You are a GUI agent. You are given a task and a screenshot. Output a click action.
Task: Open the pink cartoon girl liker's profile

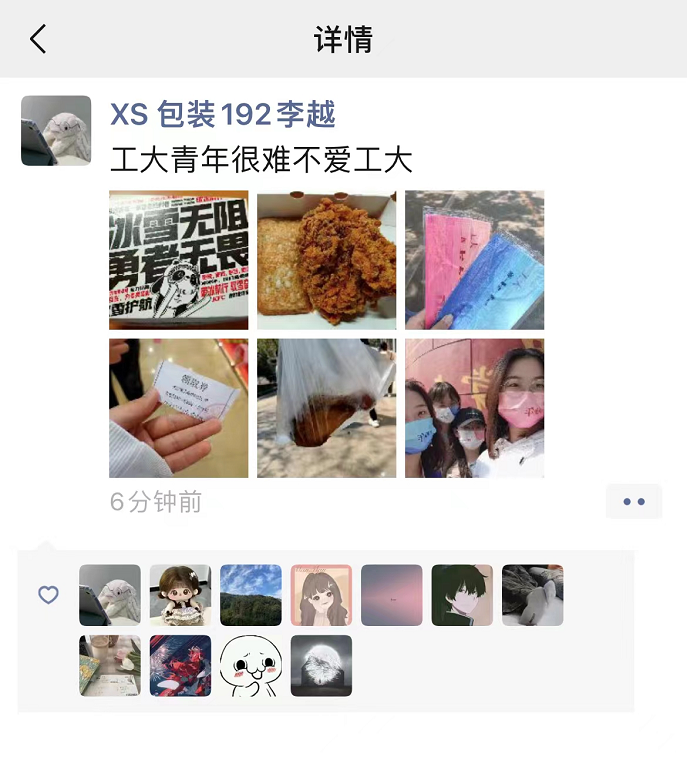tap(321, 595)
